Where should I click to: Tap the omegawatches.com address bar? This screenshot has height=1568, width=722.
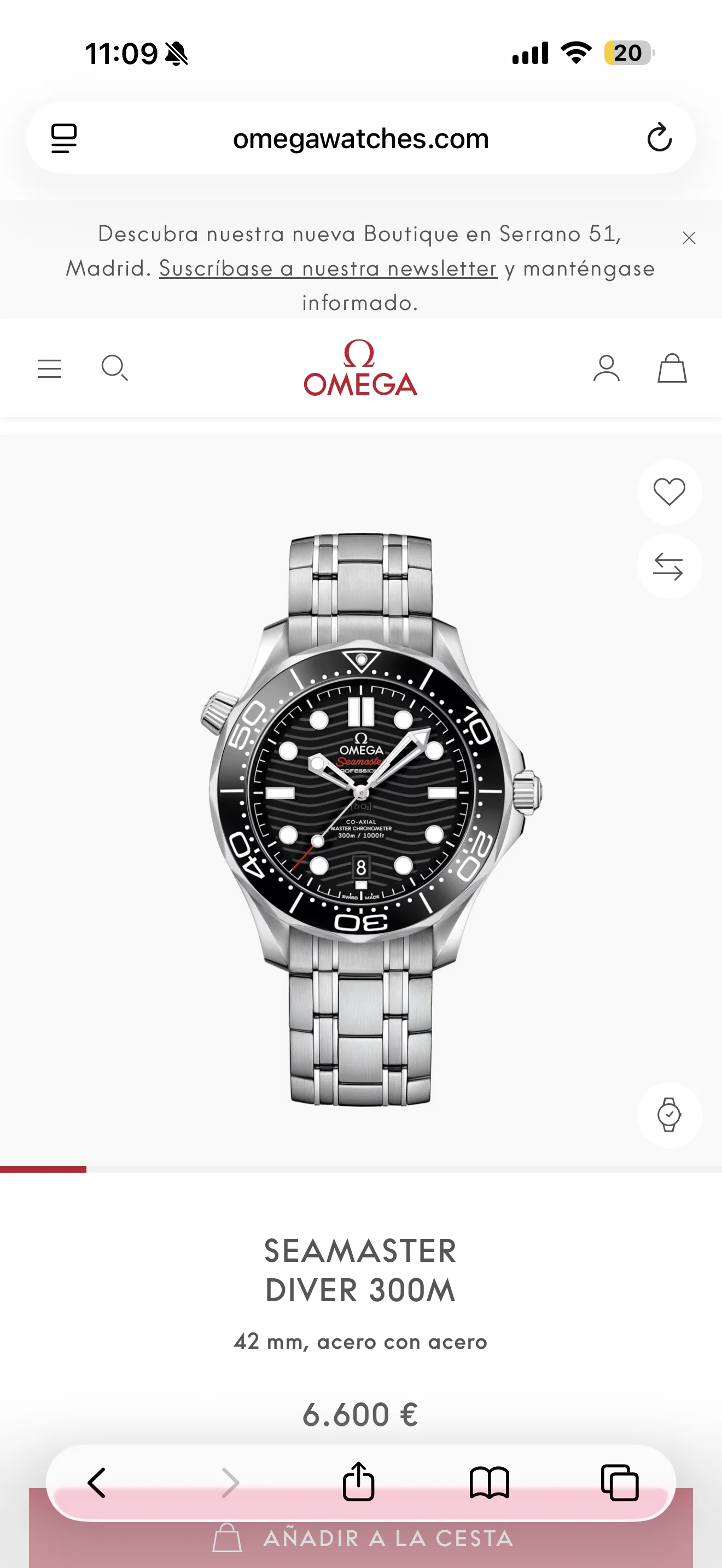tap(360, 139)
